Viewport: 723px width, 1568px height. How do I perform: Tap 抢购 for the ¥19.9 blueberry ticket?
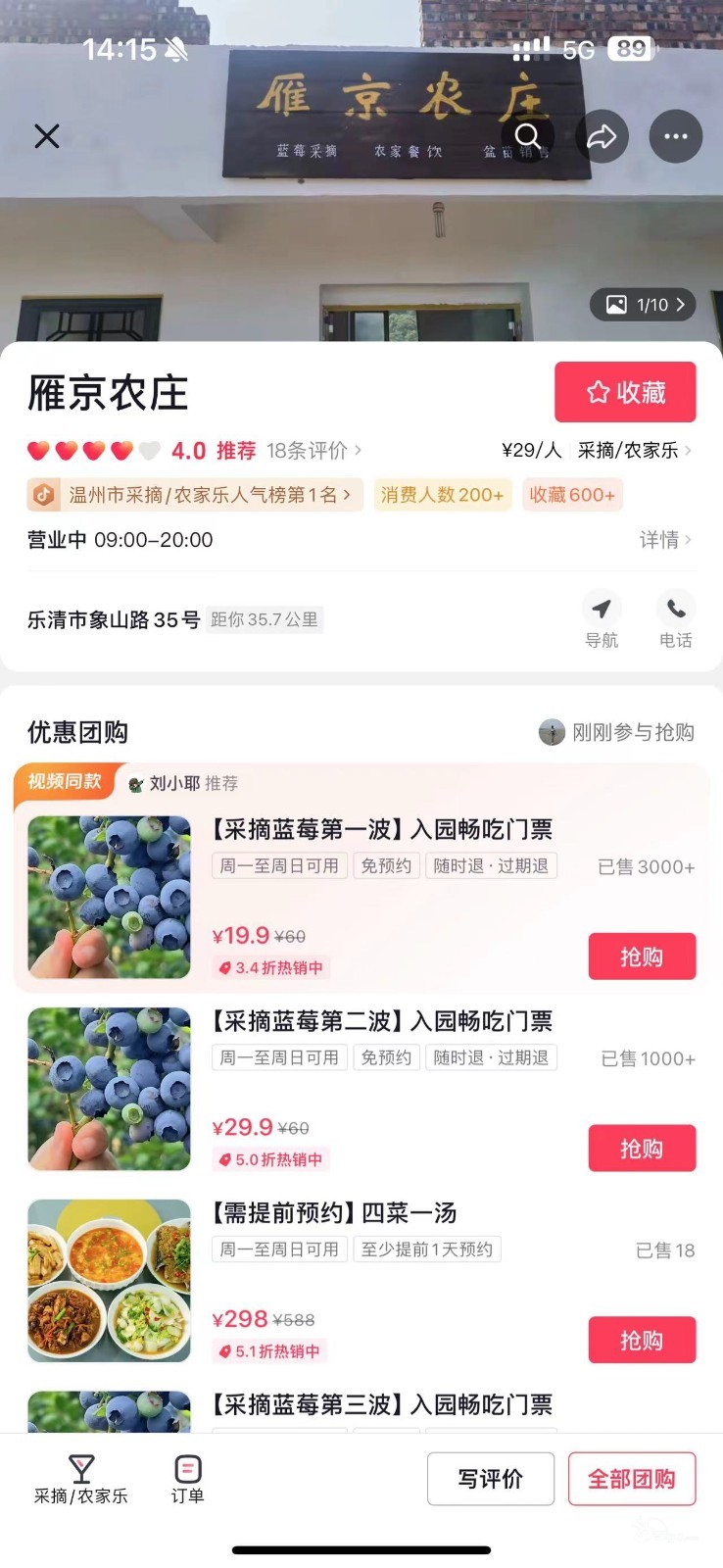click(642, 956)
